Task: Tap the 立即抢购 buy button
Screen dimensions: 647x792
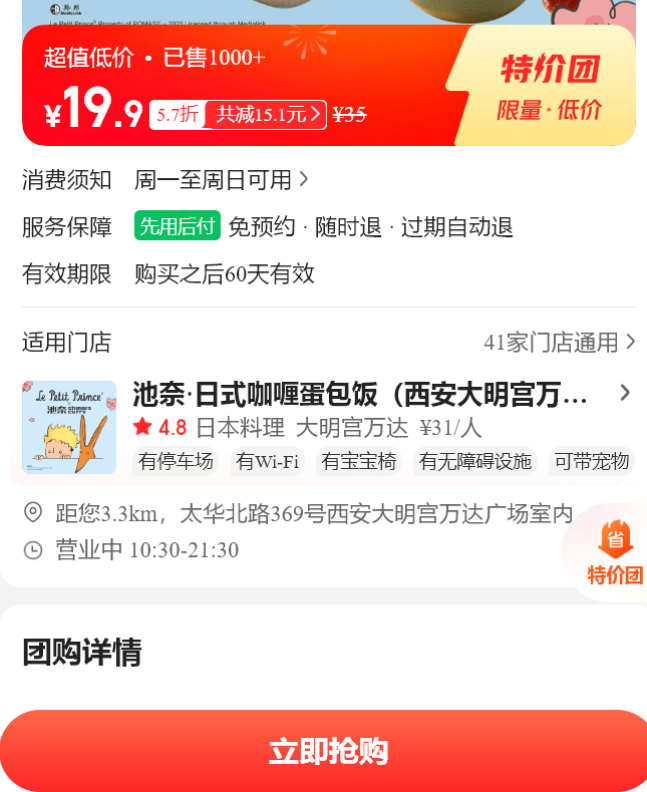Action: click(x=326, y=751)
